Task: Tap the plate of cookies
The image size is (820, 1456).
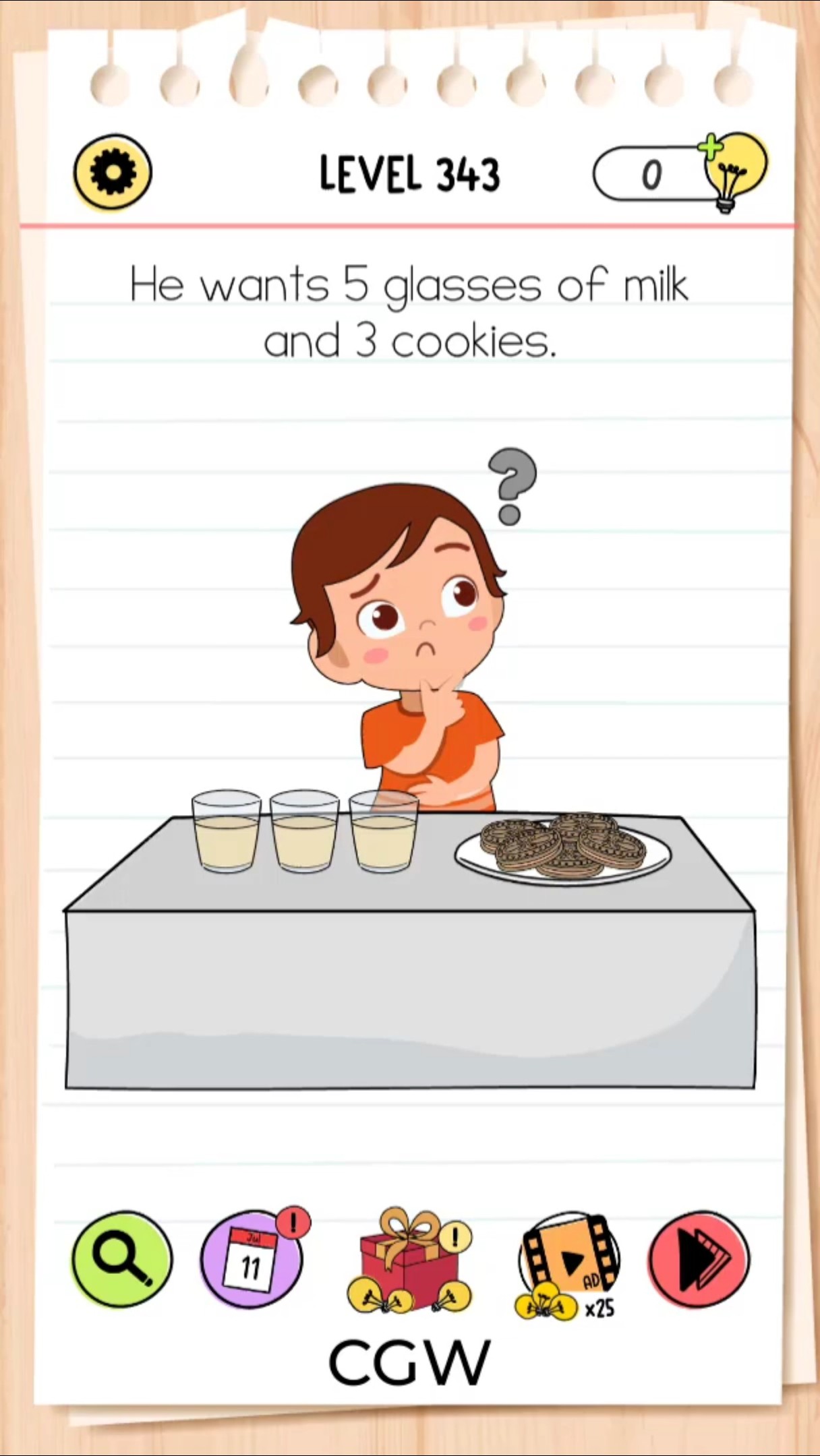Action: pyautogui.click(x=563, y=847)
